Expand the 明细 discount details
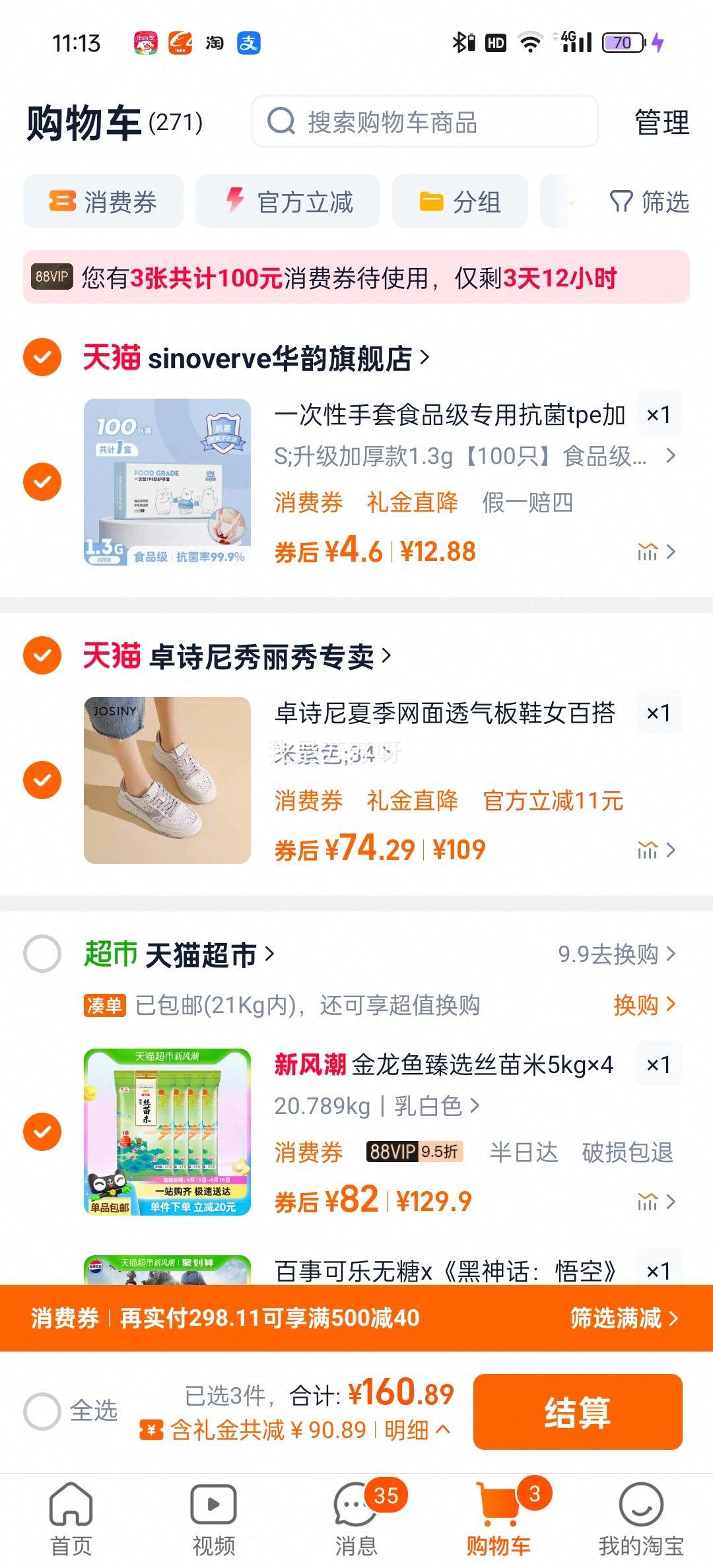The width and height of the screenshot is (713, 1568). pos(417,1430)
